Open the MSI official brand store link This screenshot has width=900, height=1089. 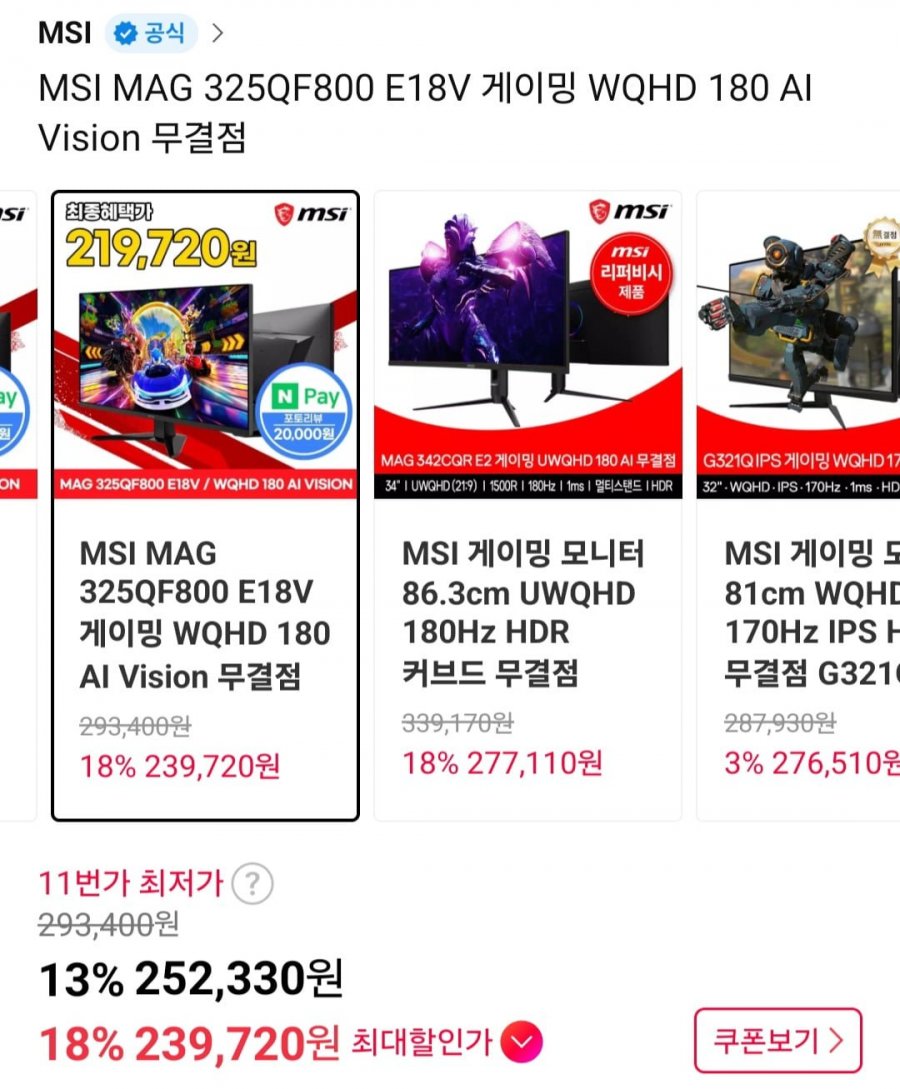pyautogui.click(x=130, y=33)
